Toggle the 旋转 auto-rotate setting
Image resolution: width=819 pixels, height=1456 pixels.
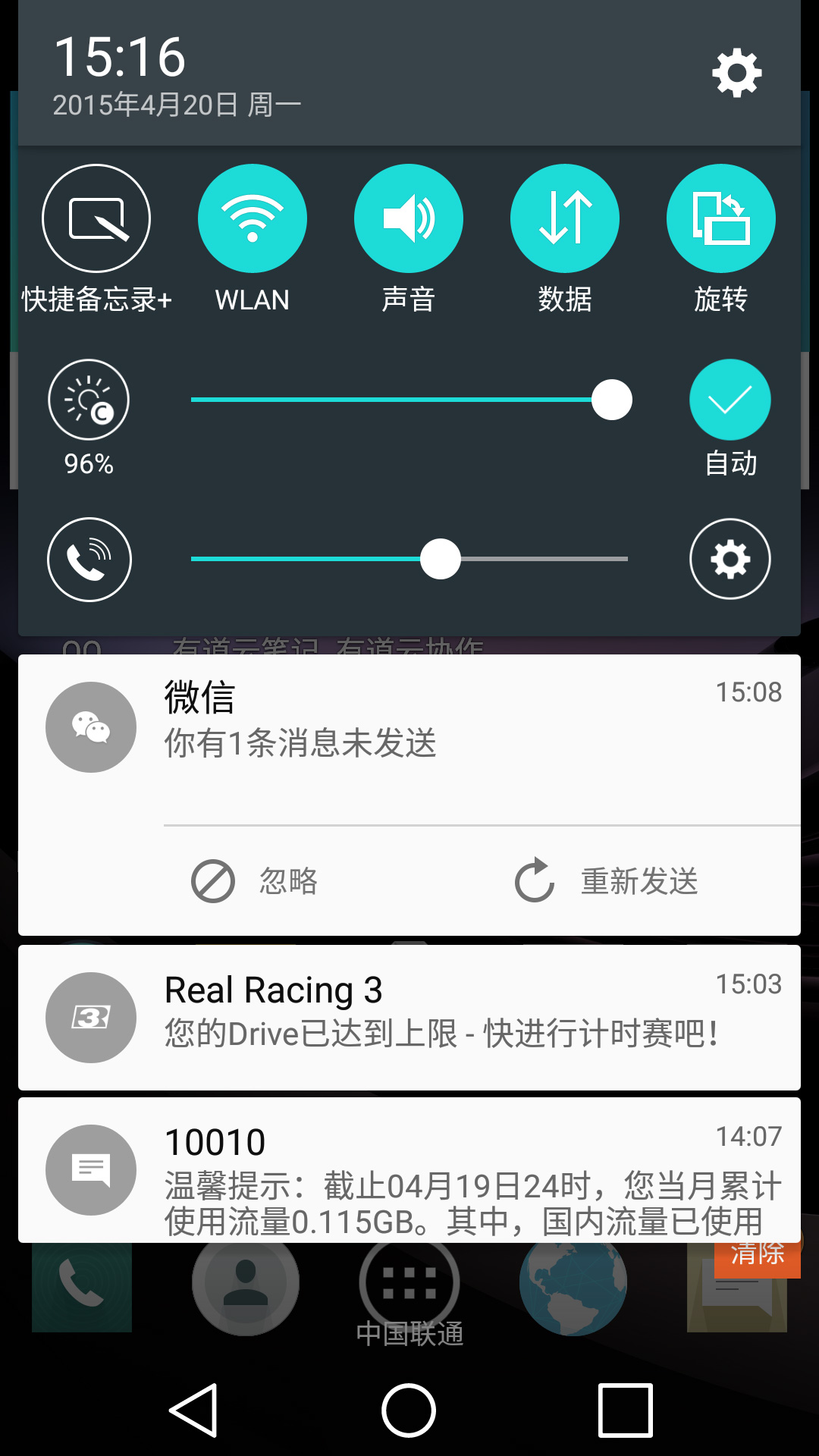721,218
